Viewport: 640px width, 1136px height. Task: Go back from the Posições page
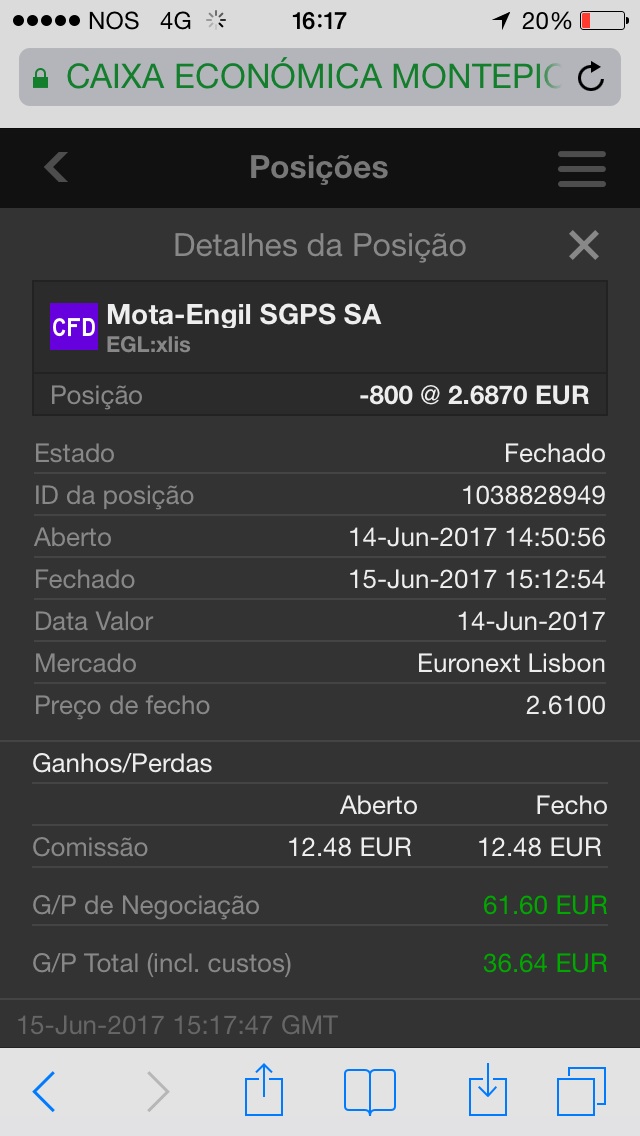tap(57, 167)
